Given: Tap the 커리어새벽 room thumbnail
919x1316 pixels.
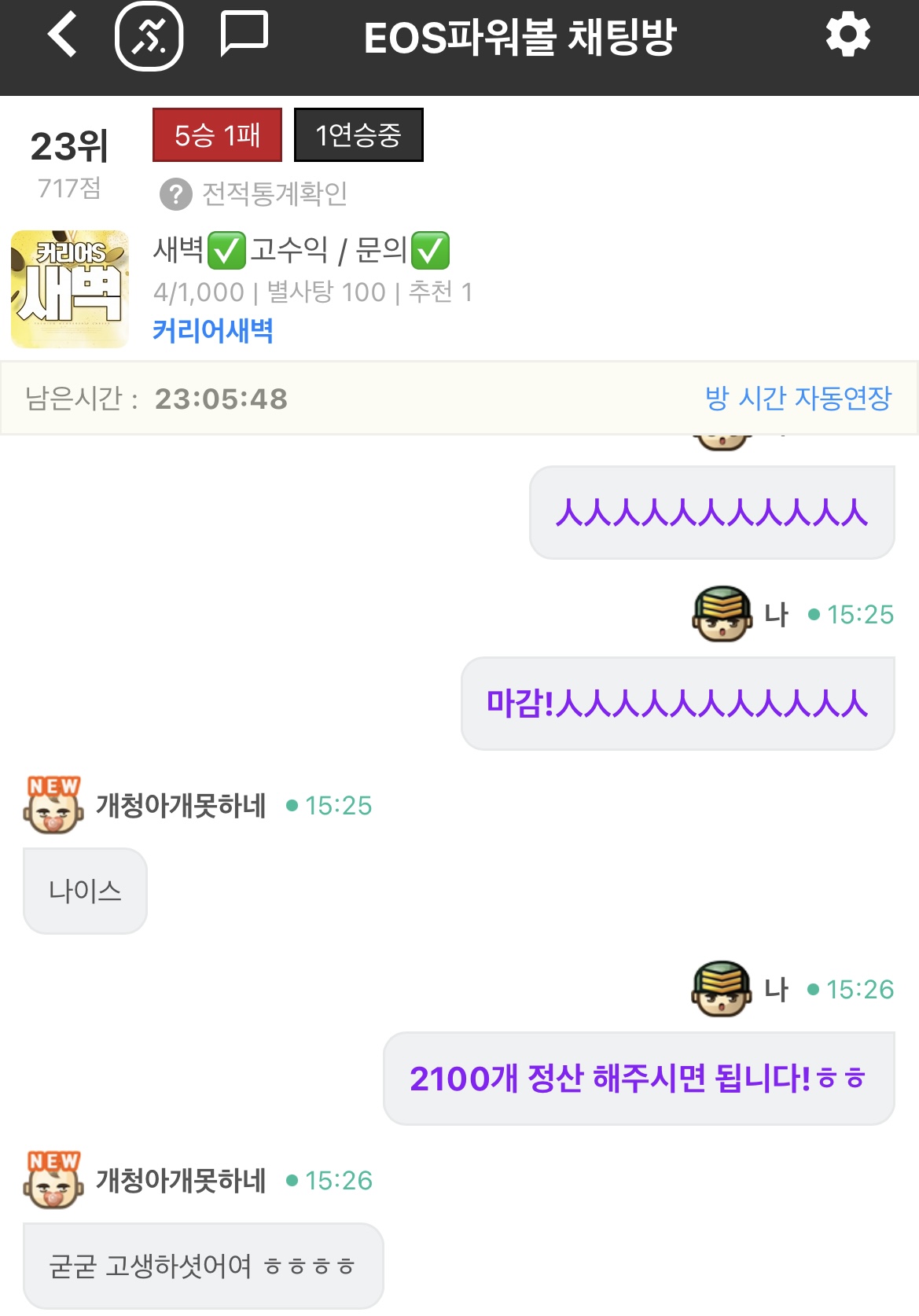Looking at the screenshot, I should click(70, 289).
